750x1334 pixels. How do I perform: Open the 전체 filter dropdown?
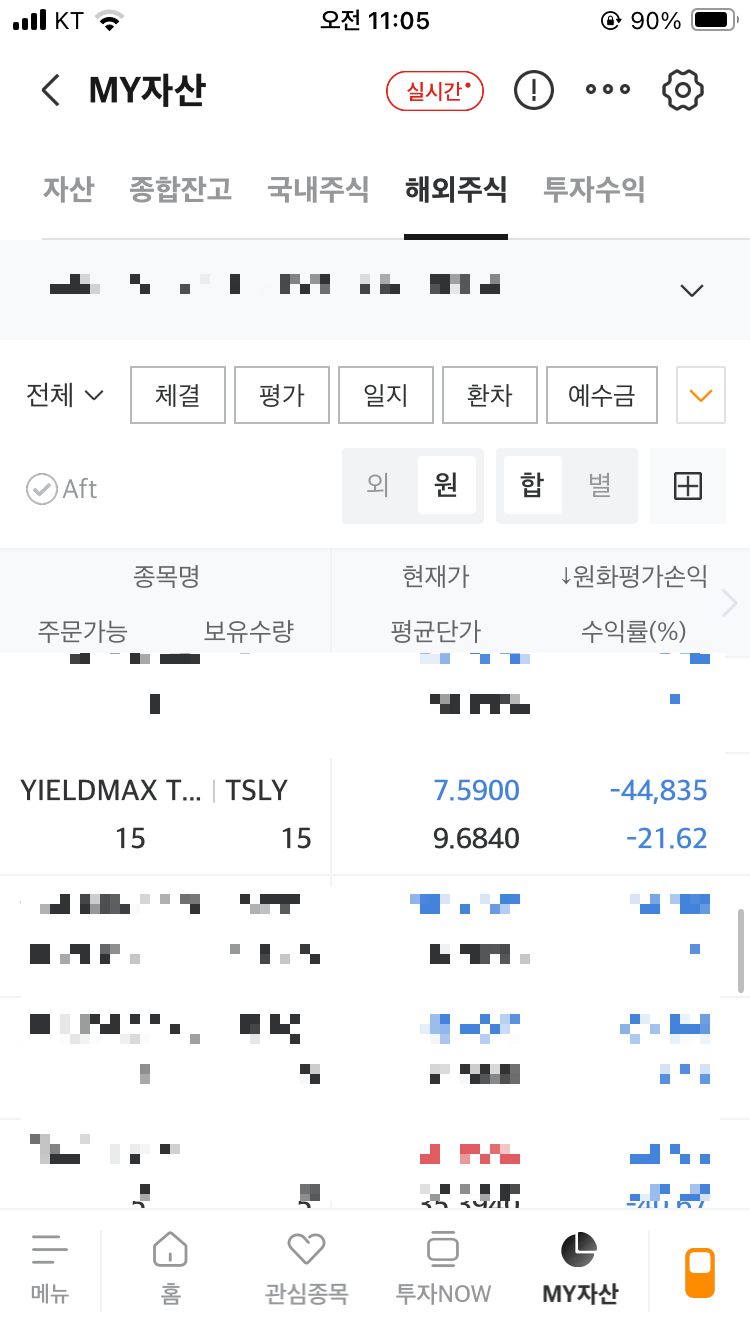pos(63,395)
